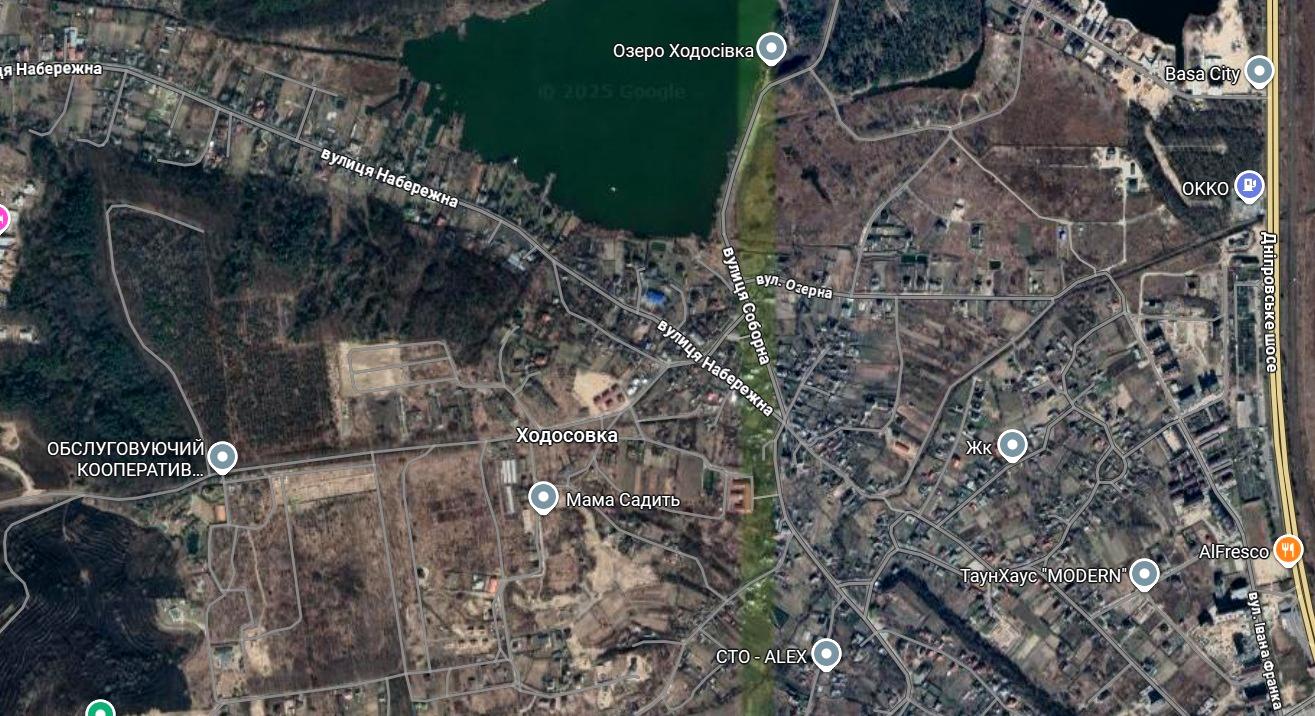
Task: Select the ОБСЛУГОВУЮЧИЙ КООПЕРАТИВ marker
Action: 222,456
